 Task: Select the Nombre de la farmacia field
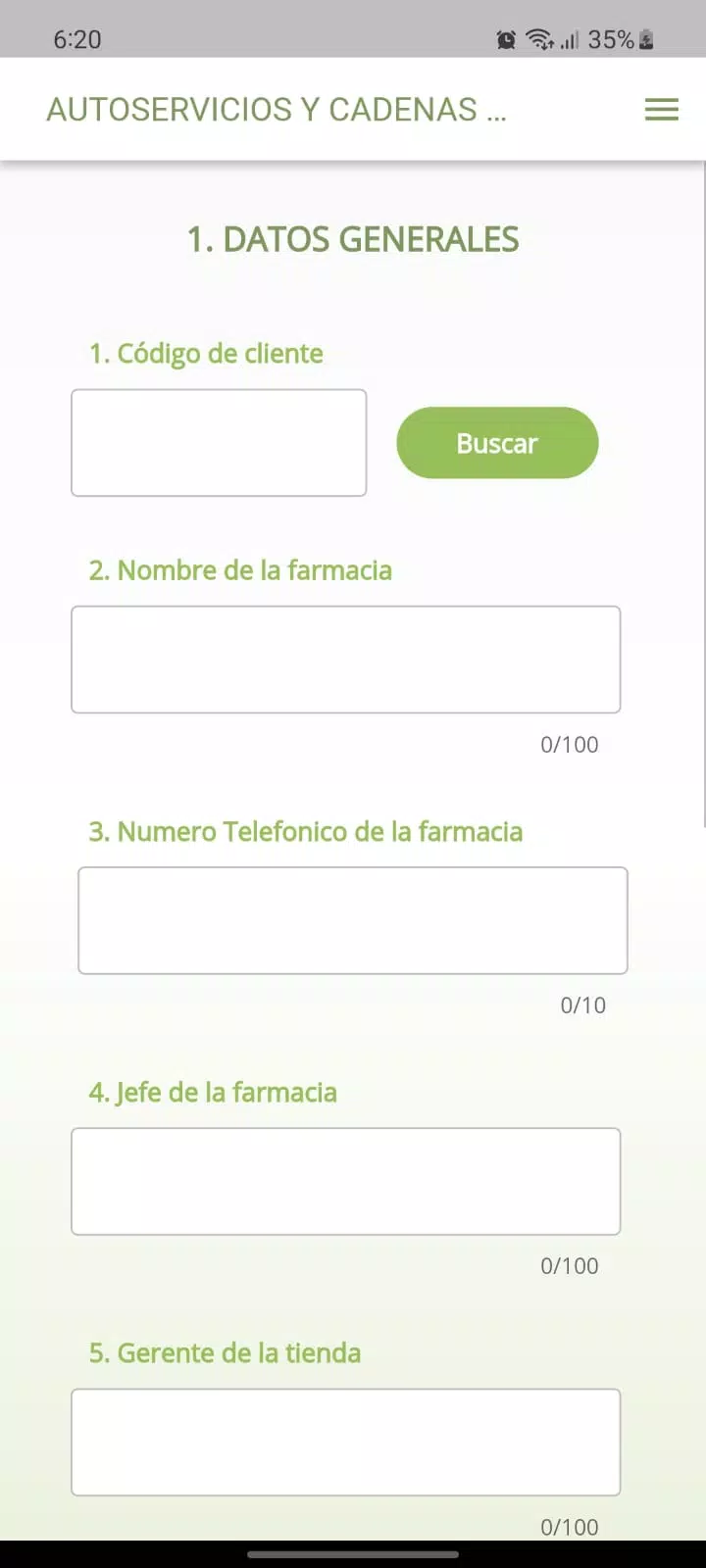point(346,660)
